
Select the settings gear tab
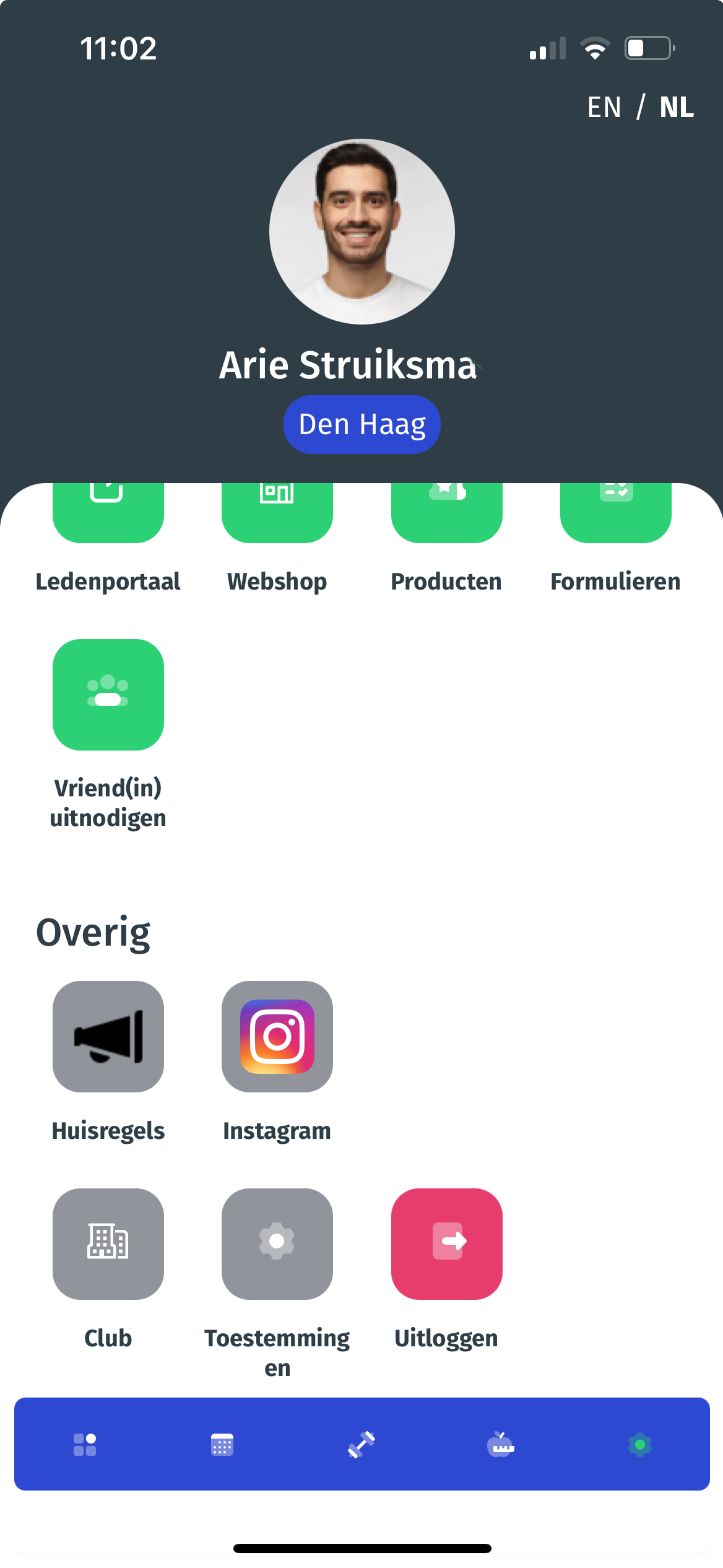click(640, 1445)
